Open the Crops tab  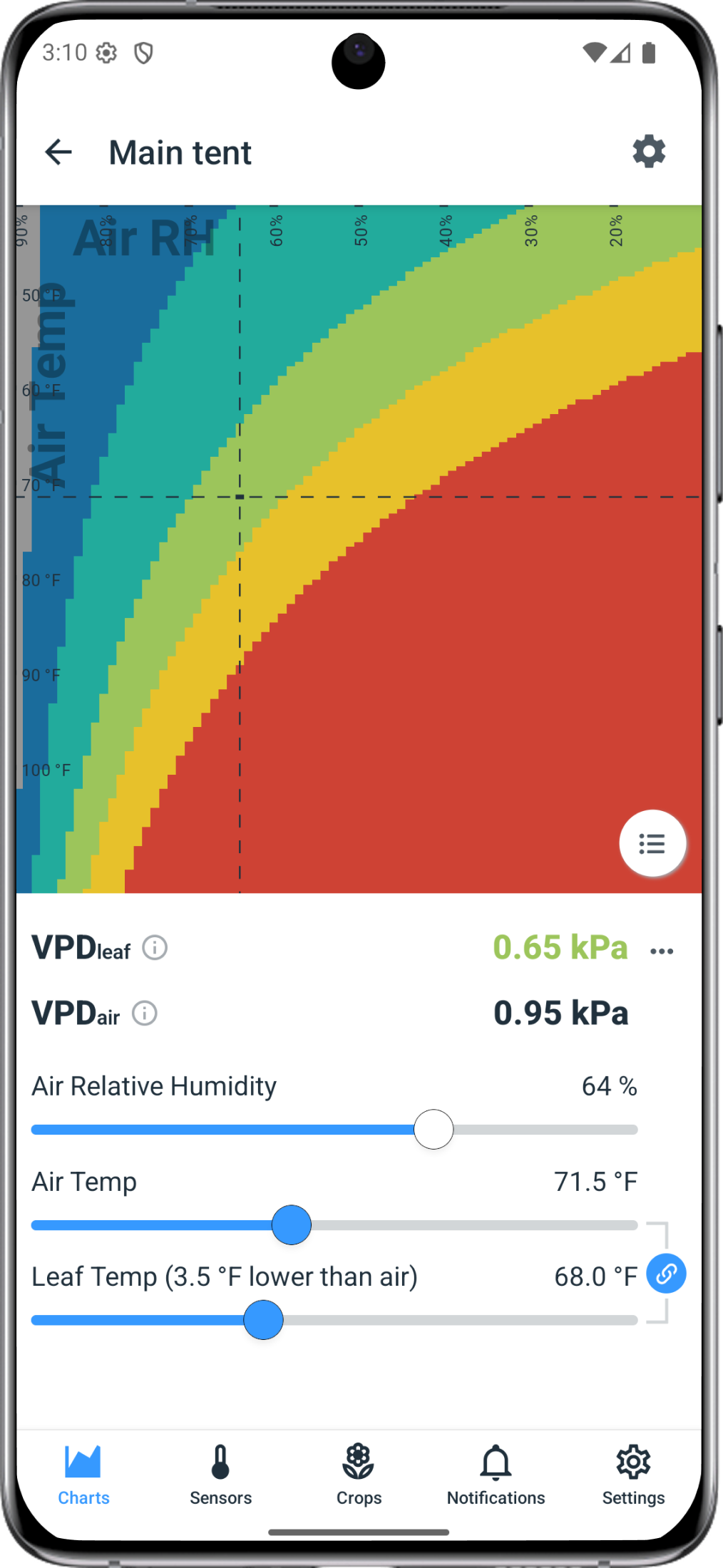pyautogui.click(x=359, y=1475)
